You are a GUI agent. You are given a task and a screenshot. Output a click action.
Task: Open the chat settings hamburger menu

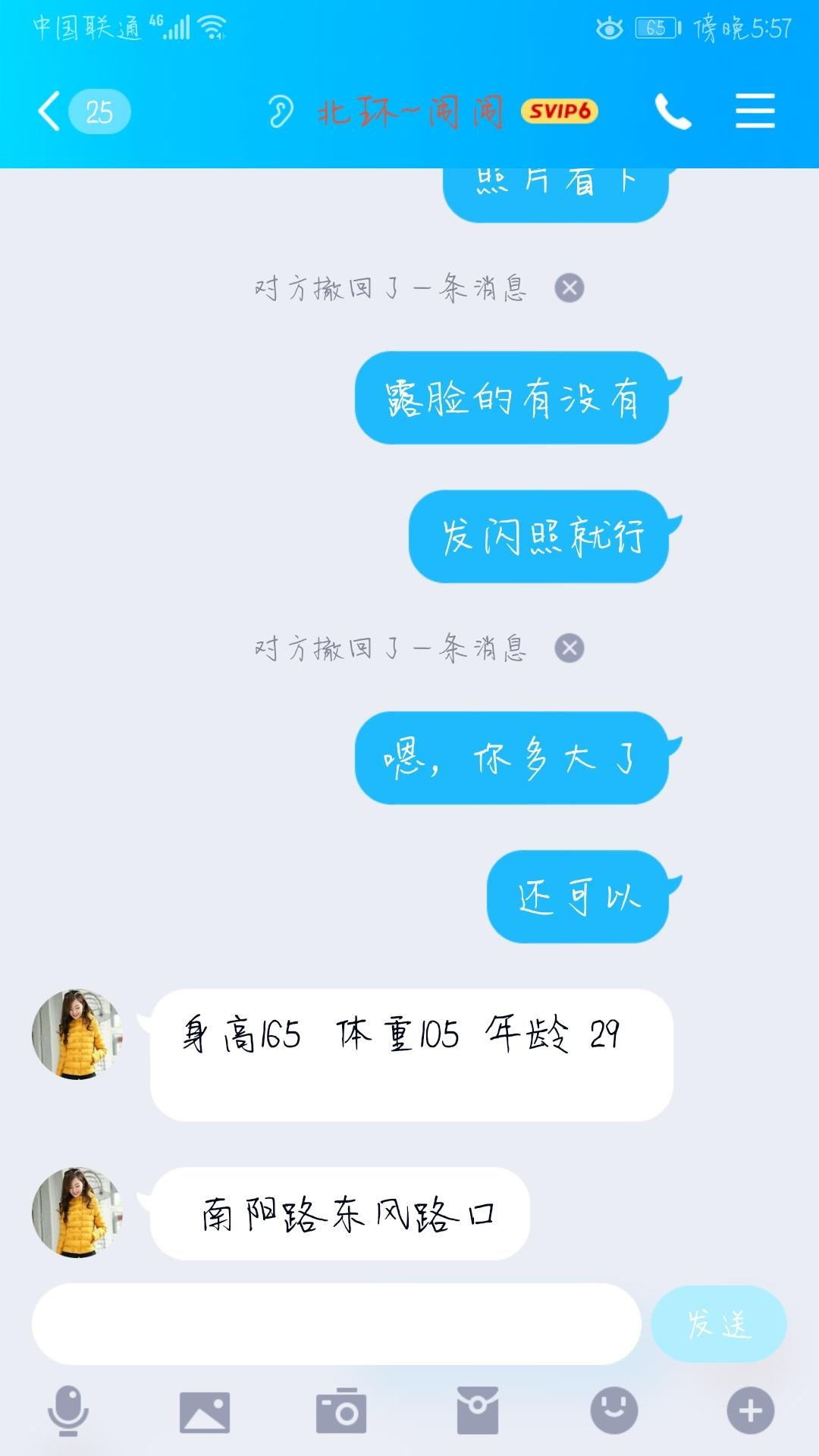coord(755,112)
